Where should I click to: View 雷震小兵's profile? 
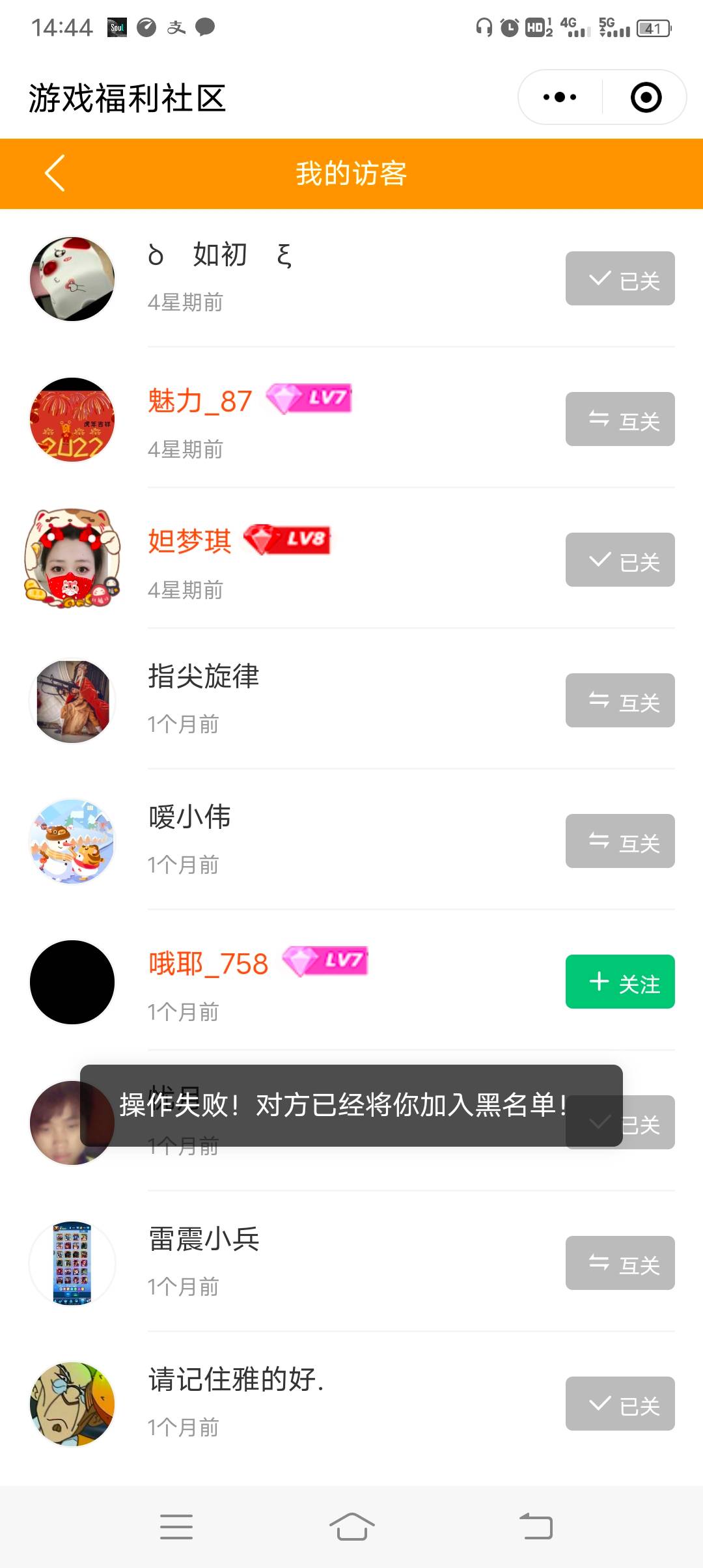pos(72,1263)
